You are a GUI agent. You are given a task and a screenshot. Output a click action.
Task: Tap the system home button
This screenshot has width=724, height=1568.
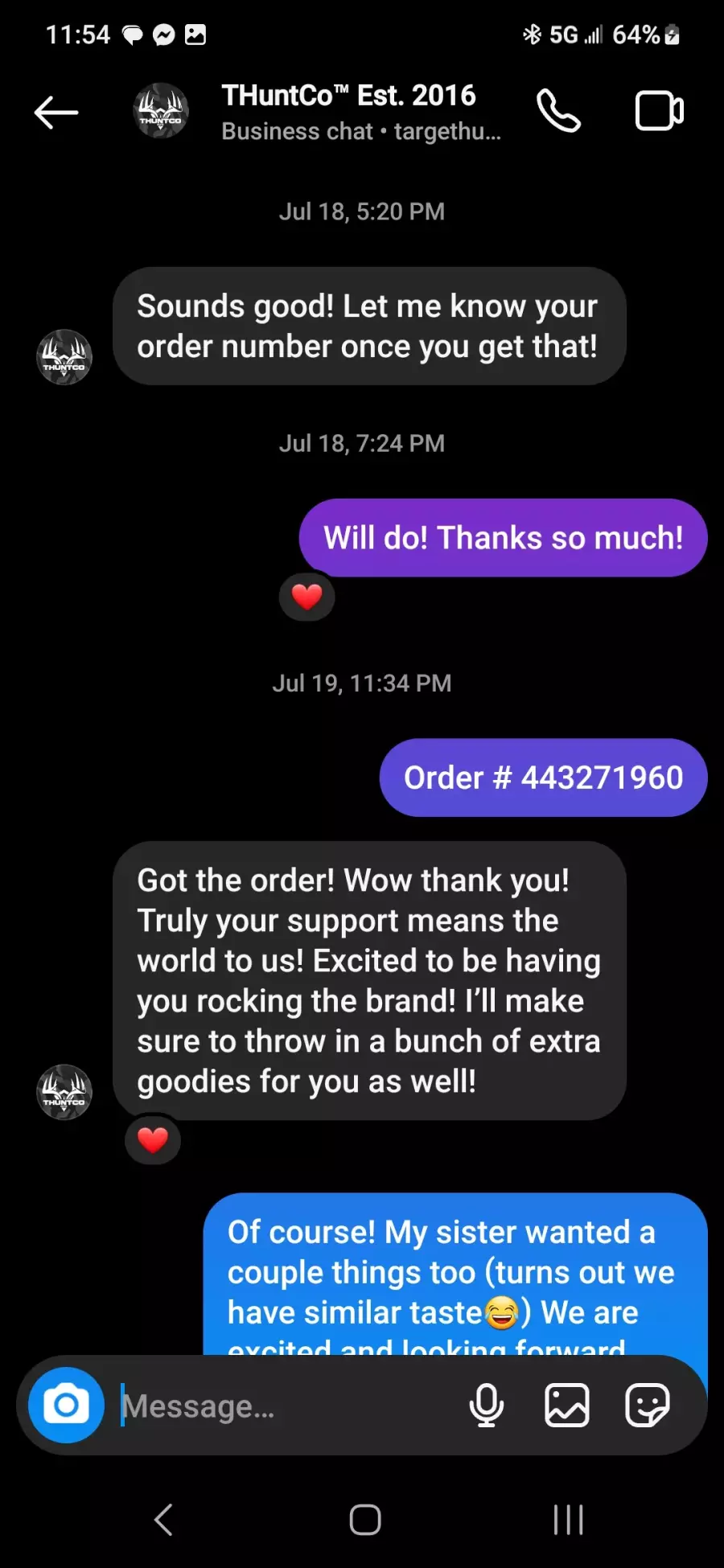point(364,1520)
